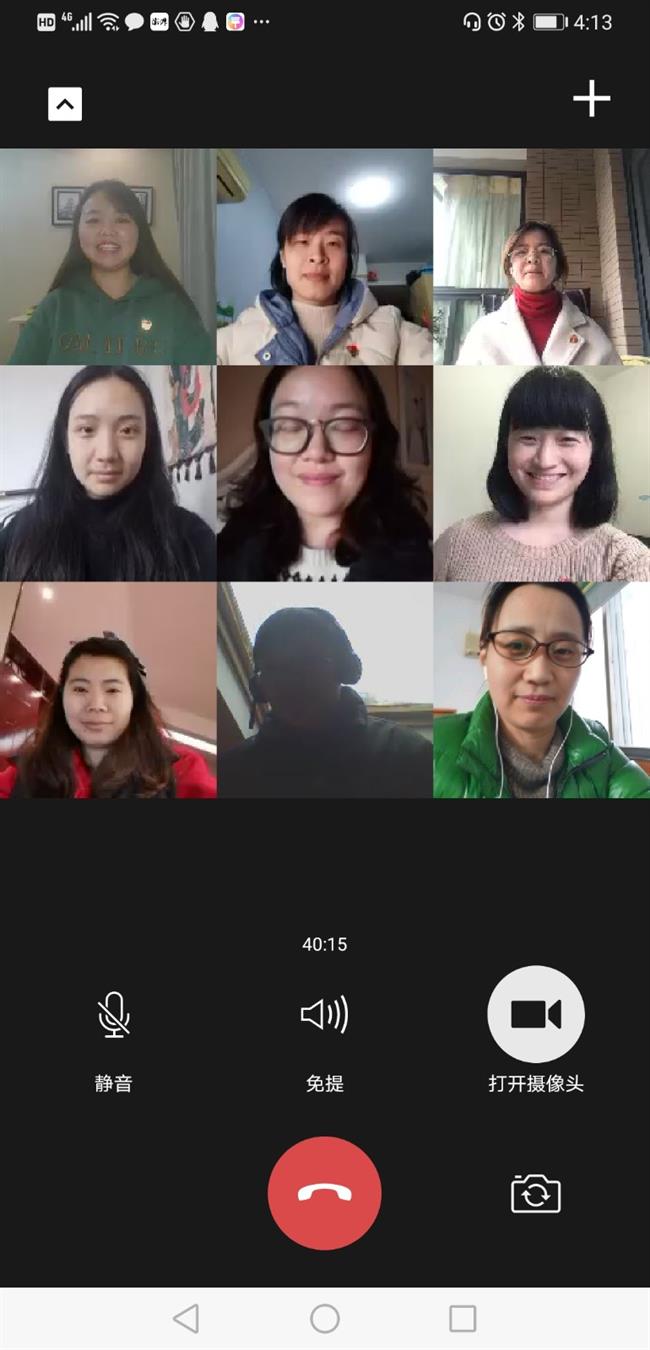The height and width of the screenshot is (1350, 650).
Task: Hang up the group call
Action: 324,1193
